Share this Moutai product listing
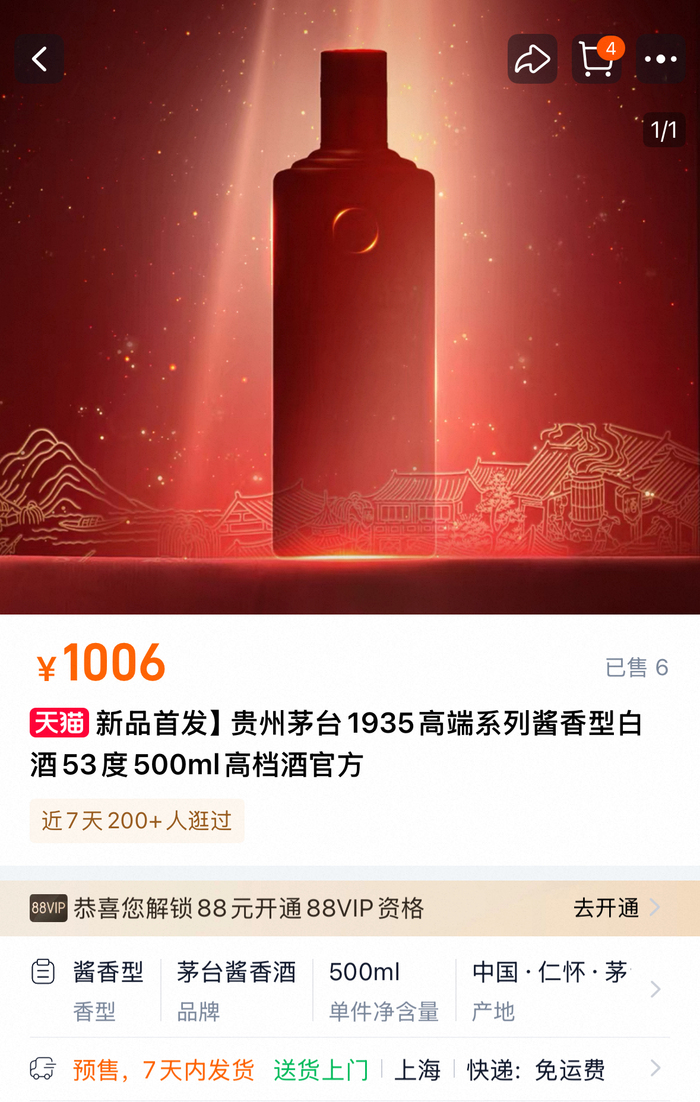 point(532,60)
